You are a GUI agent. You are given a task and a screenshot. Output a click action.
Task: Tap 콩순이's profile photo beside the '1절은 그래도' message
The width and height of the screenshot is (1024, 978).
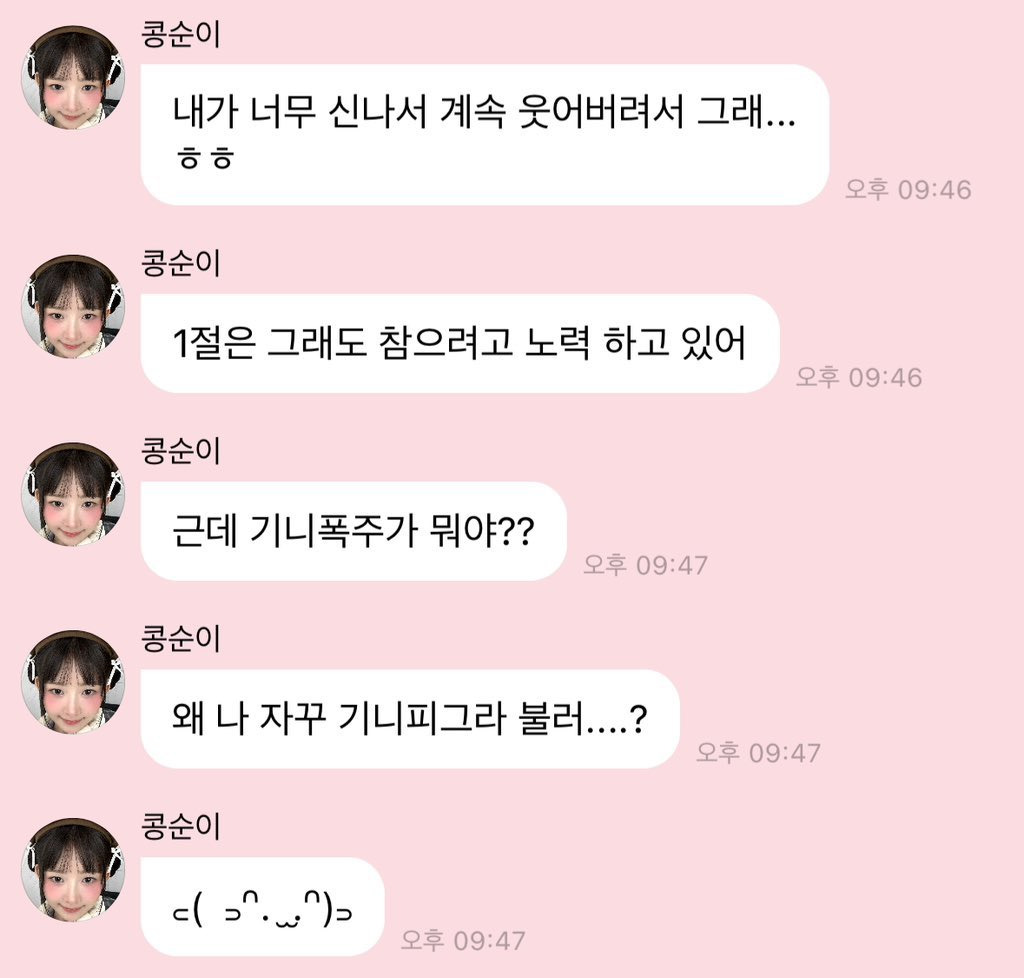73,307
